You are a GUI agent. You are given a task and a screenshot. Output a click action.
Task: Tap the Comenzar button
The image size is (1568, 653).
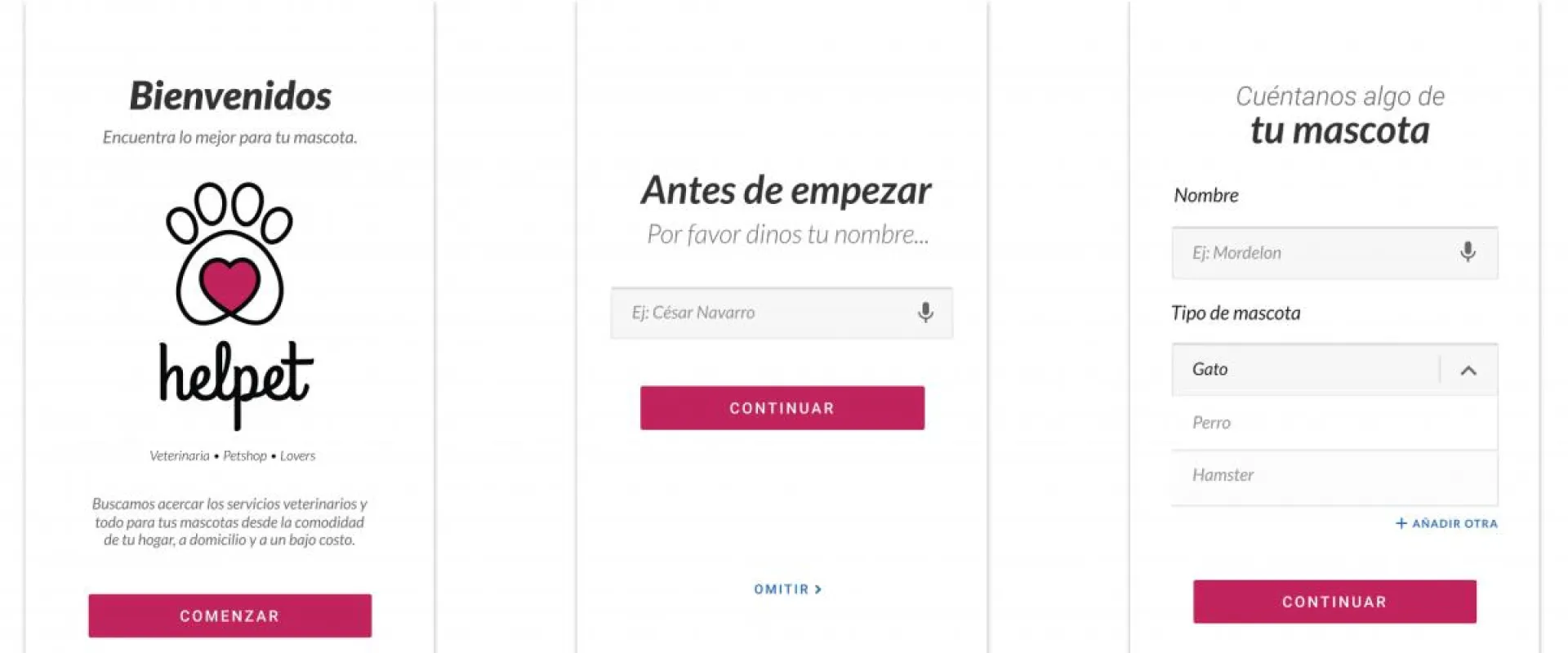tap(229, 615)
